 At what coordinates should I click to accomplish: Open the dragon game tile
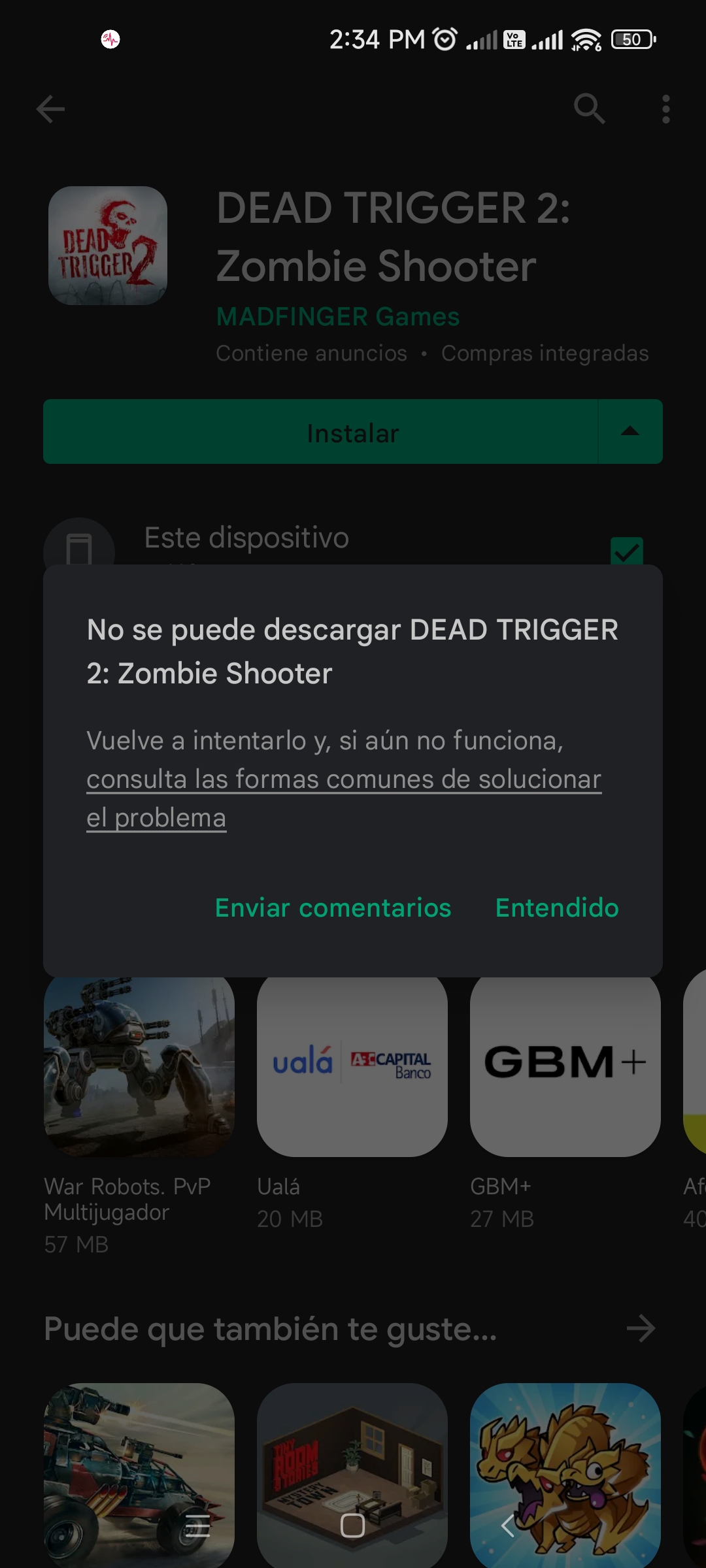point(565,1475)
